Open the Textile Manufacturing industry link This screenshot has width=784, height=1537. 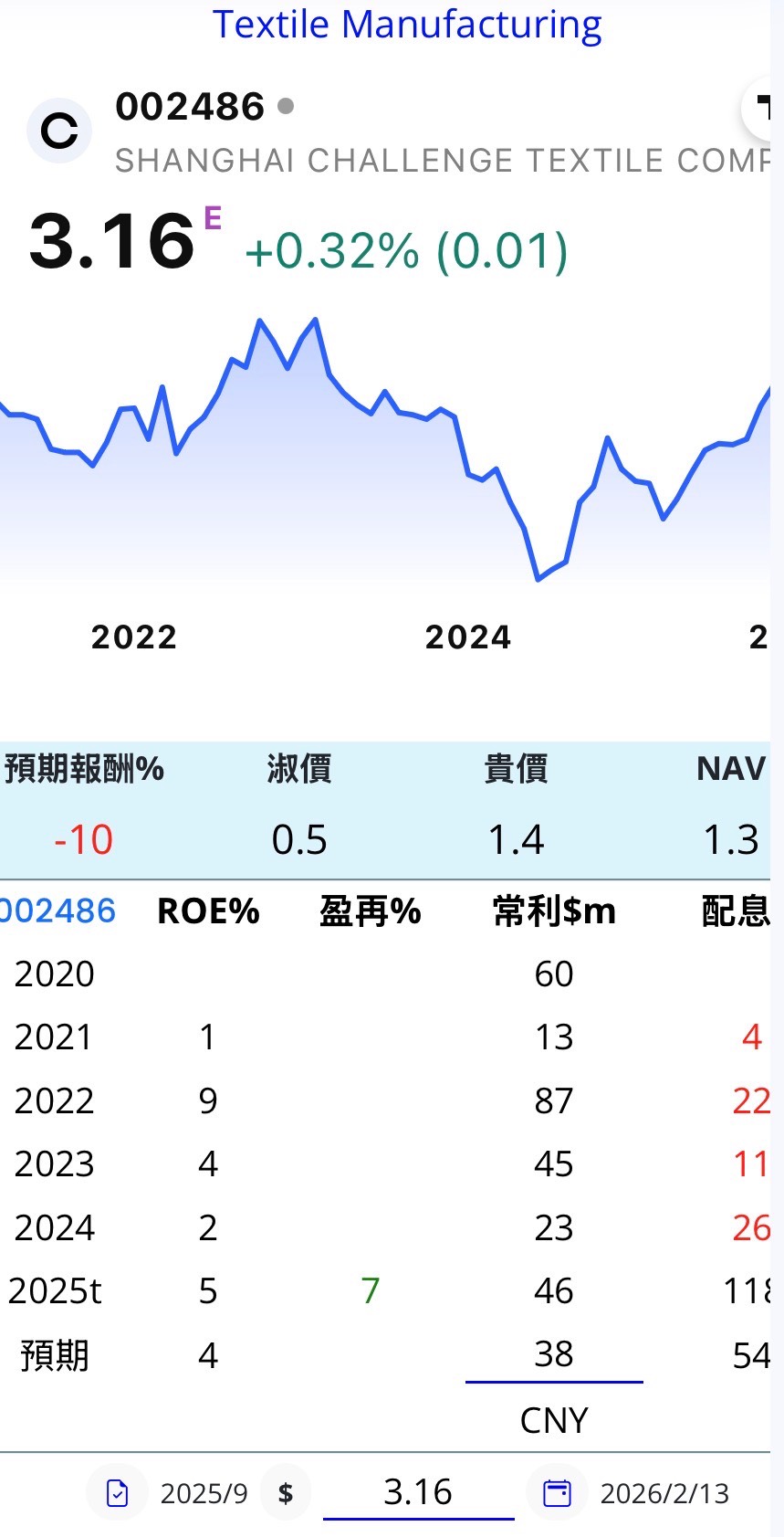[x=407, y=25]
